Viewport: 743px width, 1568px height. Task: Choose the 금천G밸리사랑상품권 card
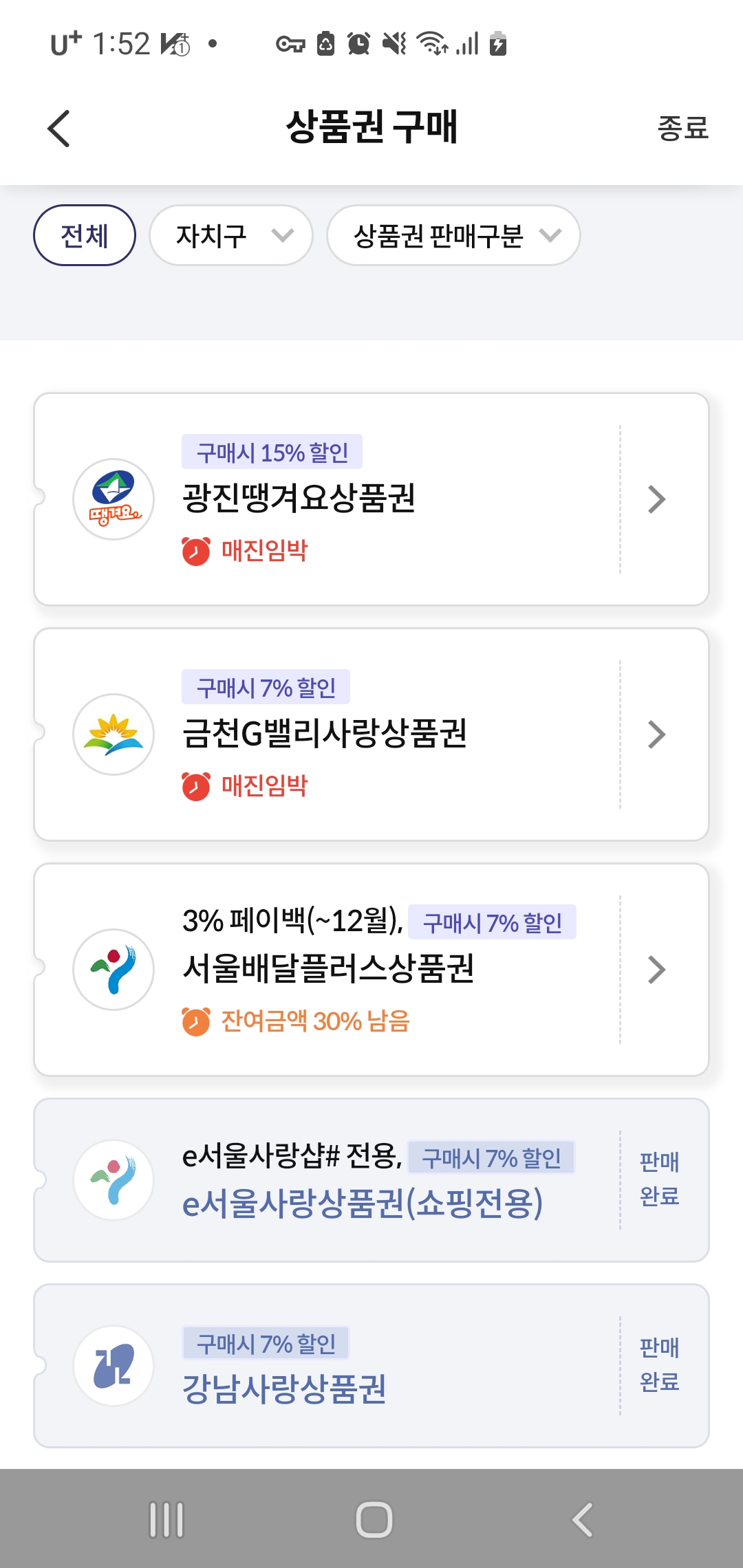[x=371, y=734]
